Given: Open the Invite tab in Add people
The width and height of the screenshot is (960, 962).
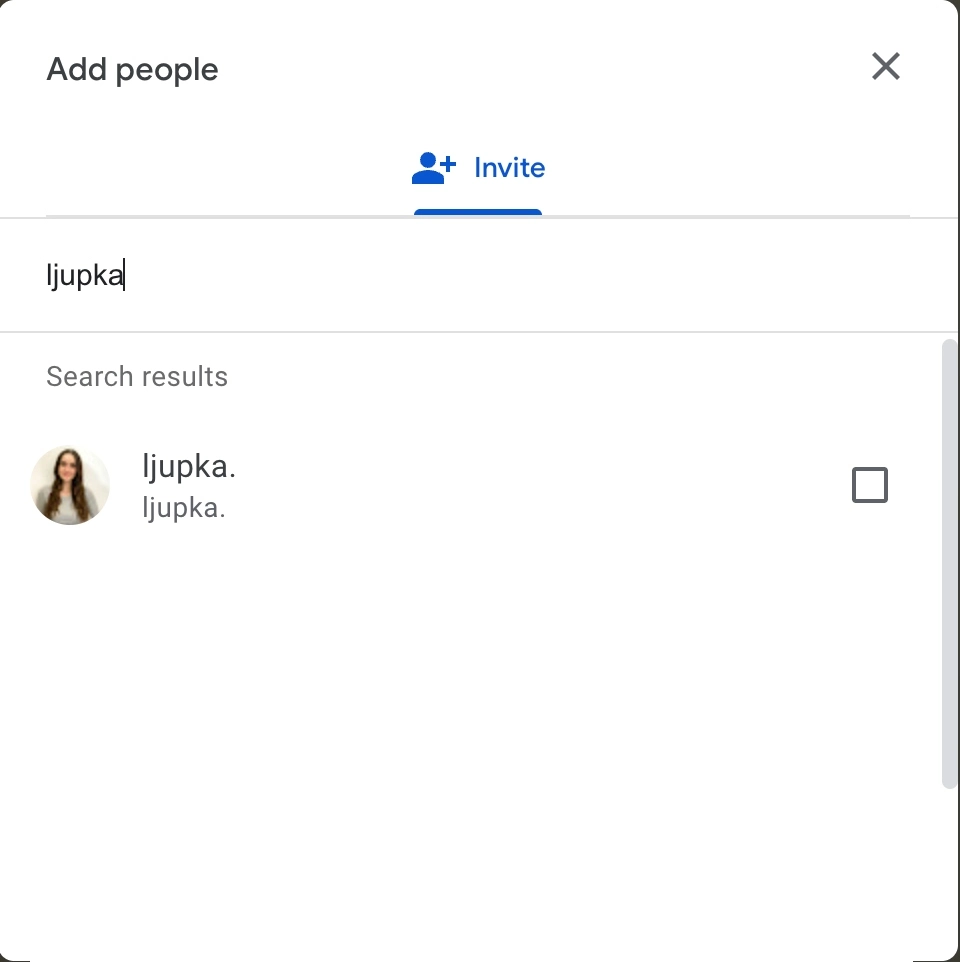Looking at the screenshot, I should coord(478,167).
